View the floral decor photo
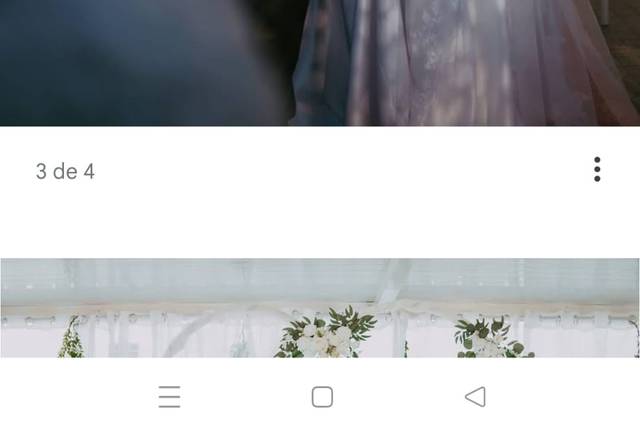The image size is (640, 427). [320, 308]
